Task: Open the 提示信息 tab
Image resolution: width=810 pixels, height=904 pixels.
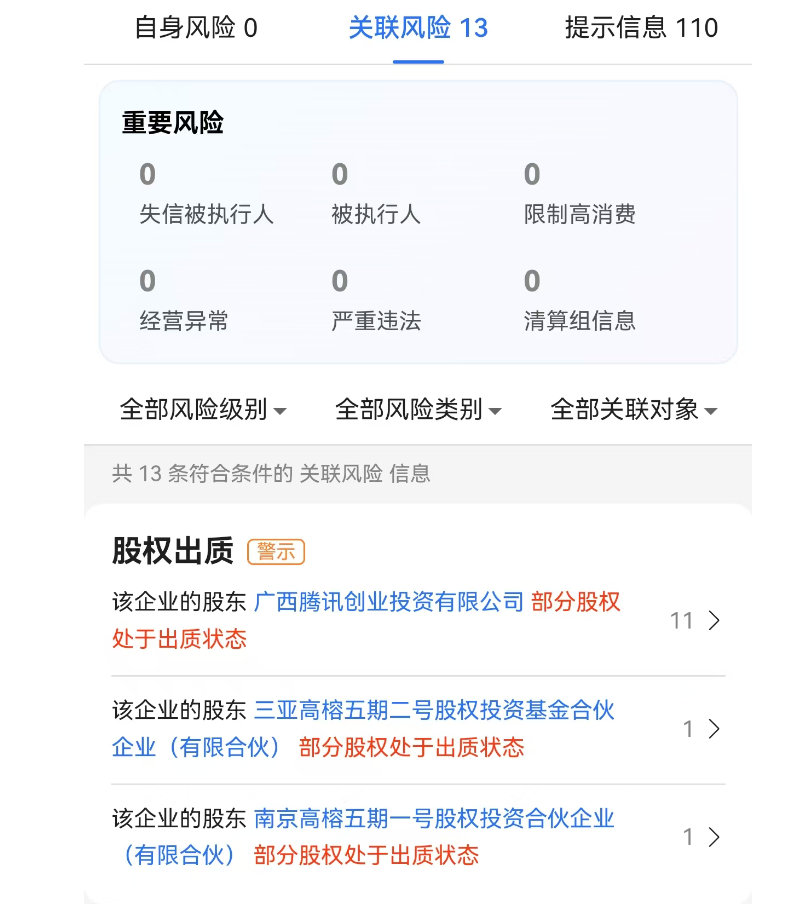Action: (641, 28)
